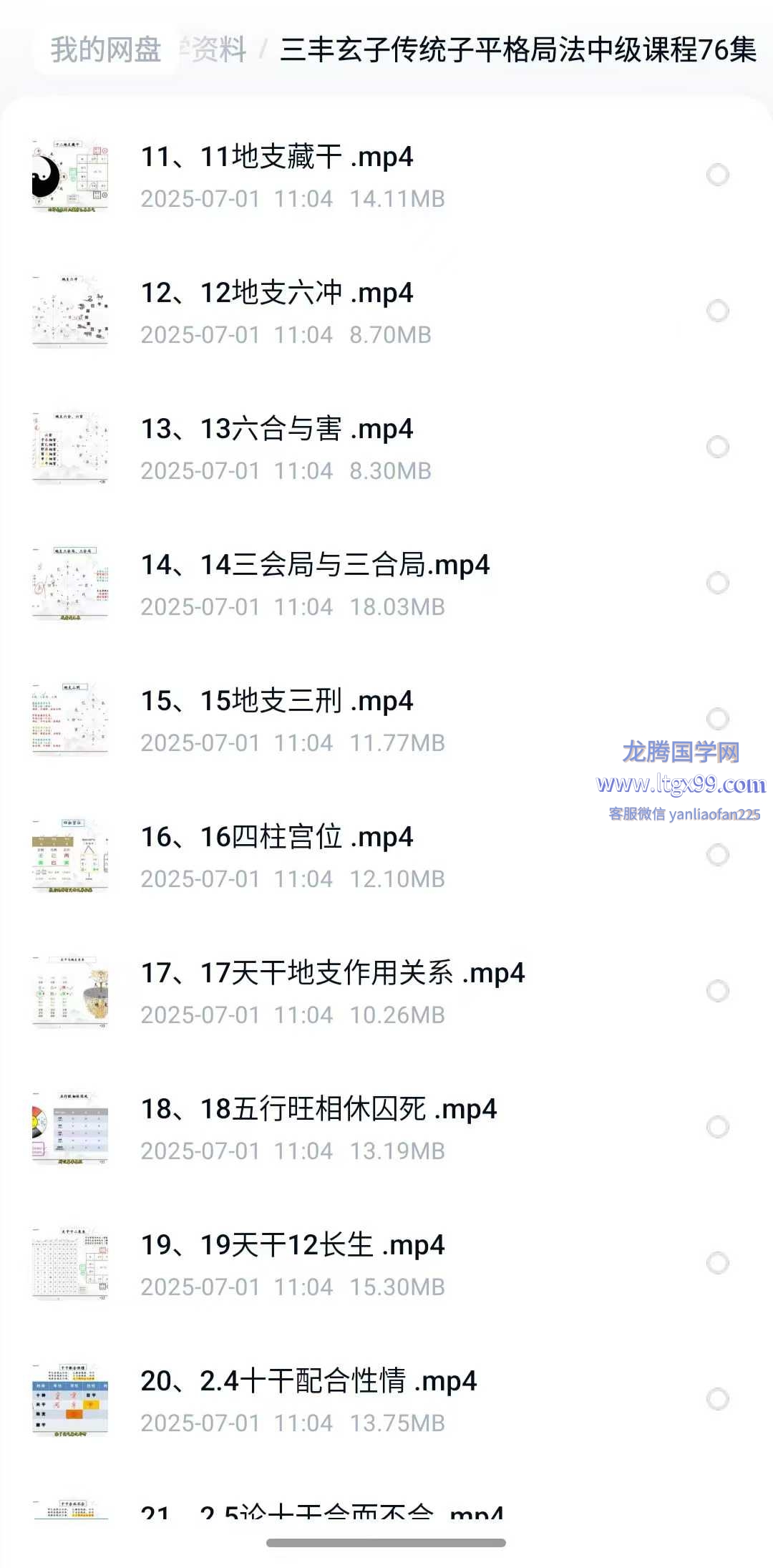Select the checkbox for 18五行旺相休囚死.mp4

(717, 1127)
